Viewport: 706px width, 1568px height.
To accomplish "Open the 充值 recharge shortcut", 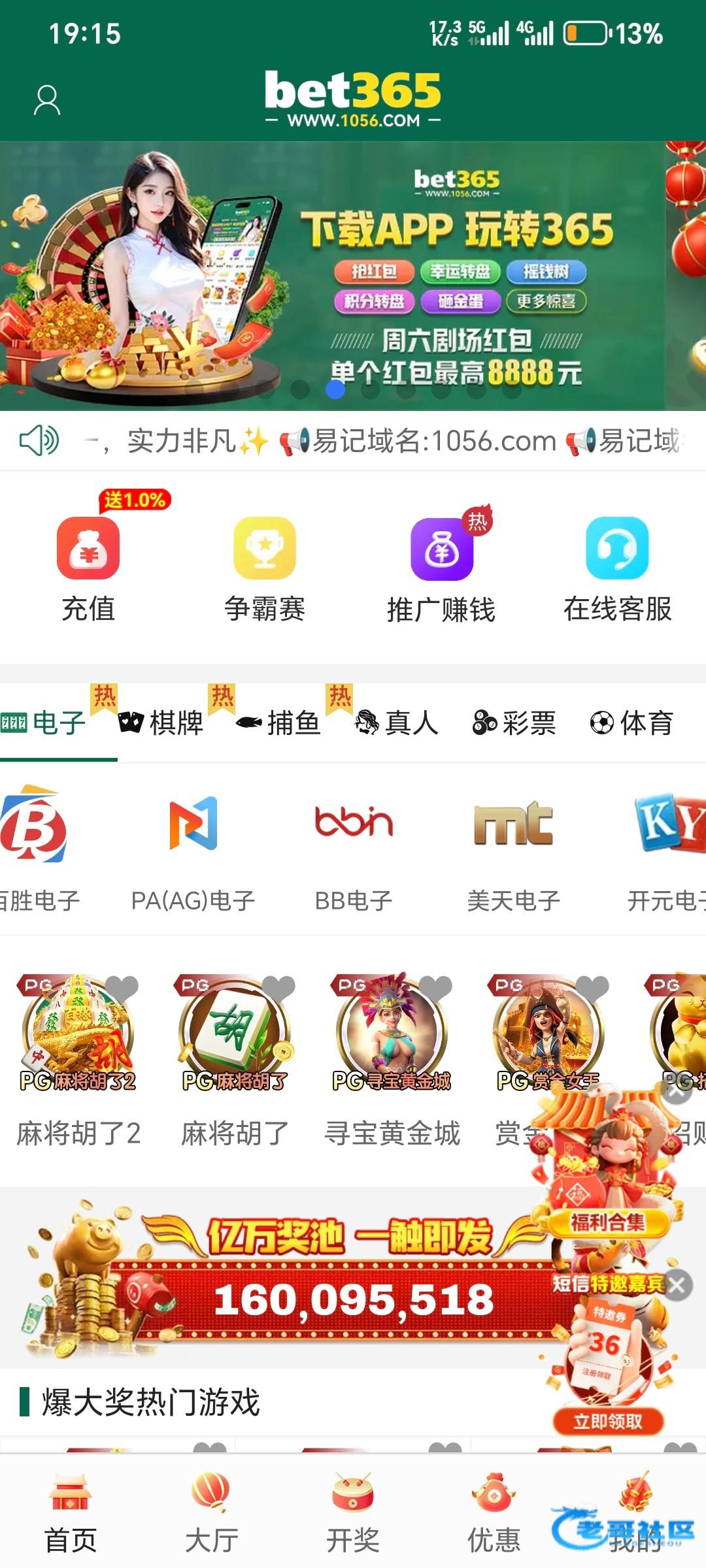I will [x=88, y=568].
